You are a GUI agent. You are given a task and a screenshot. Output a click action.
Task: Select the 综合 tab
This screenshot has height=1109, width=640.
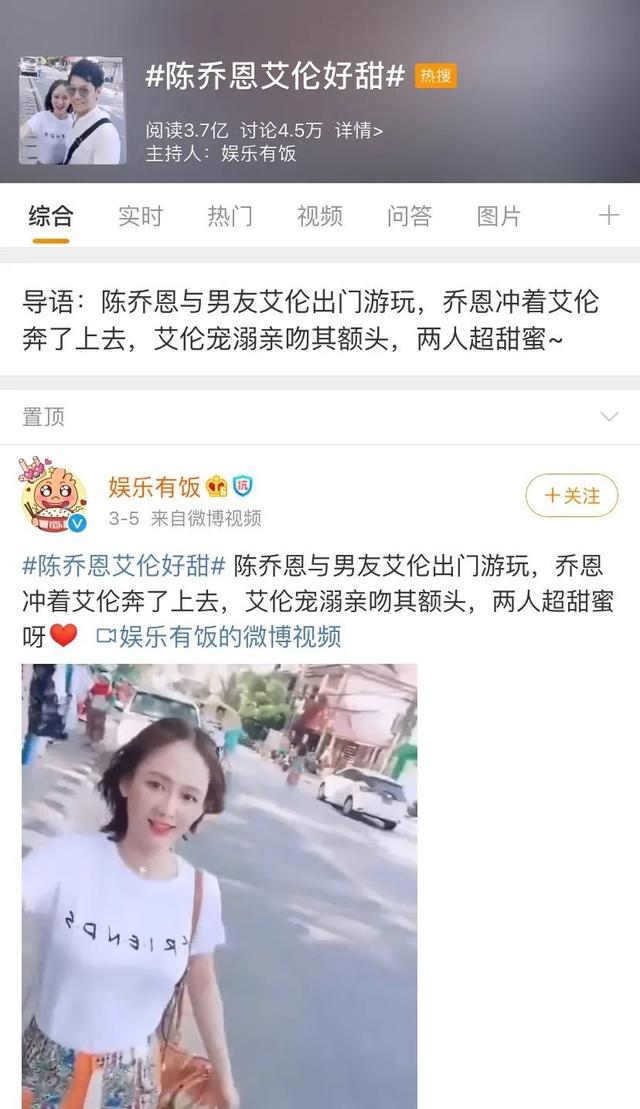click(x=50, y=216)
